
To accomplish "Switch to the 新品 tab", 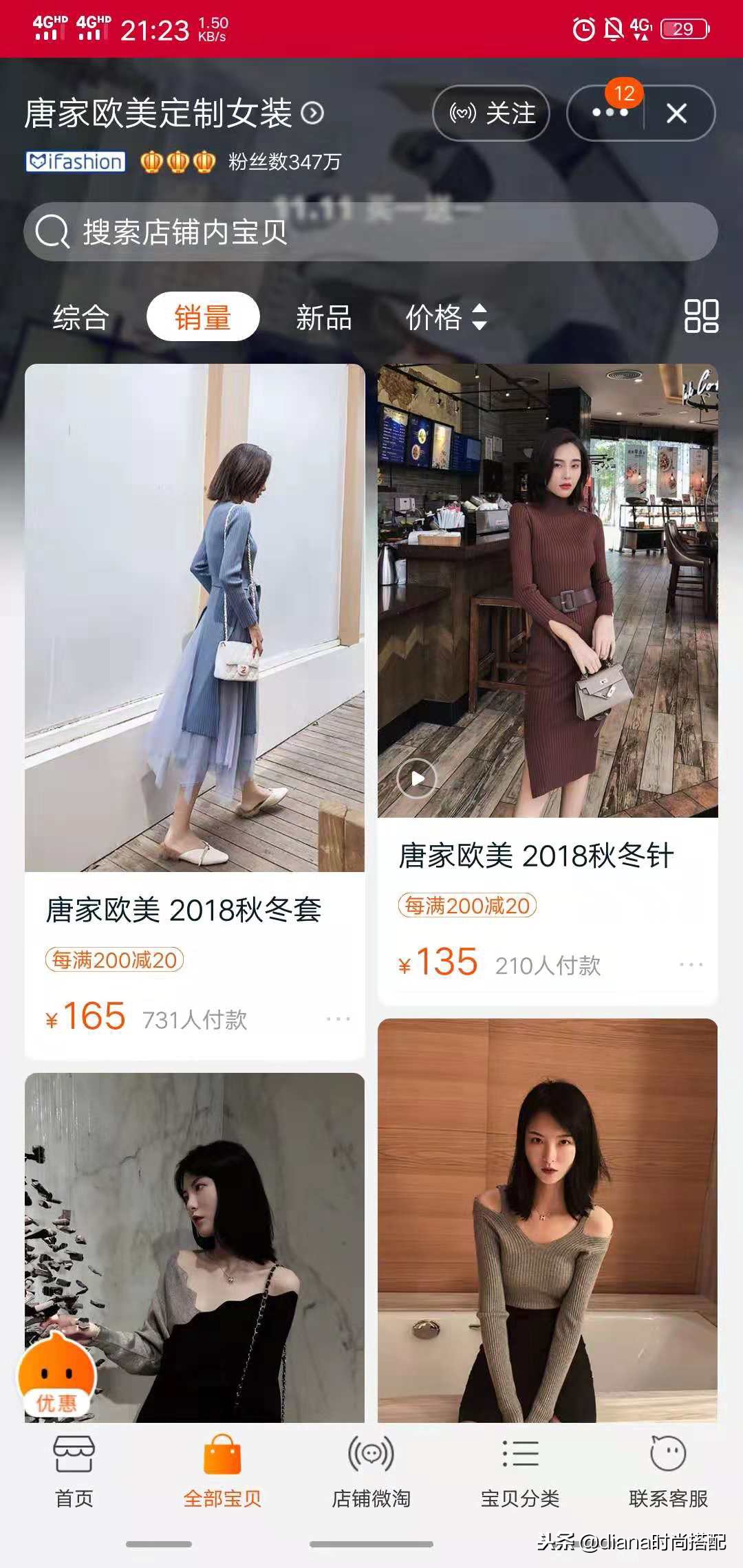I will click(323, 318).
